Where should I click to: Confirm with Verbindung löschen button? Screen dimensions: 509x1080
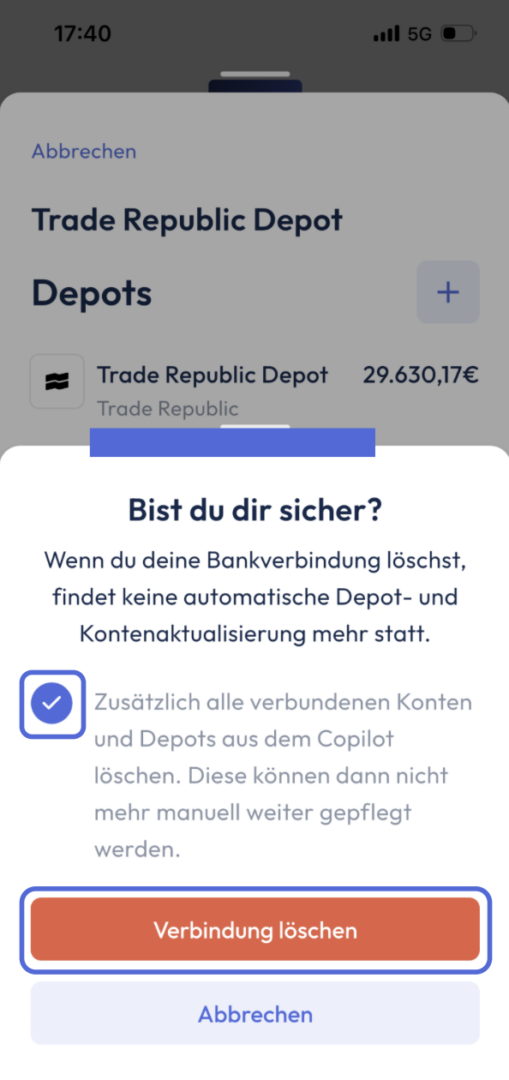[x=255, y=929]
